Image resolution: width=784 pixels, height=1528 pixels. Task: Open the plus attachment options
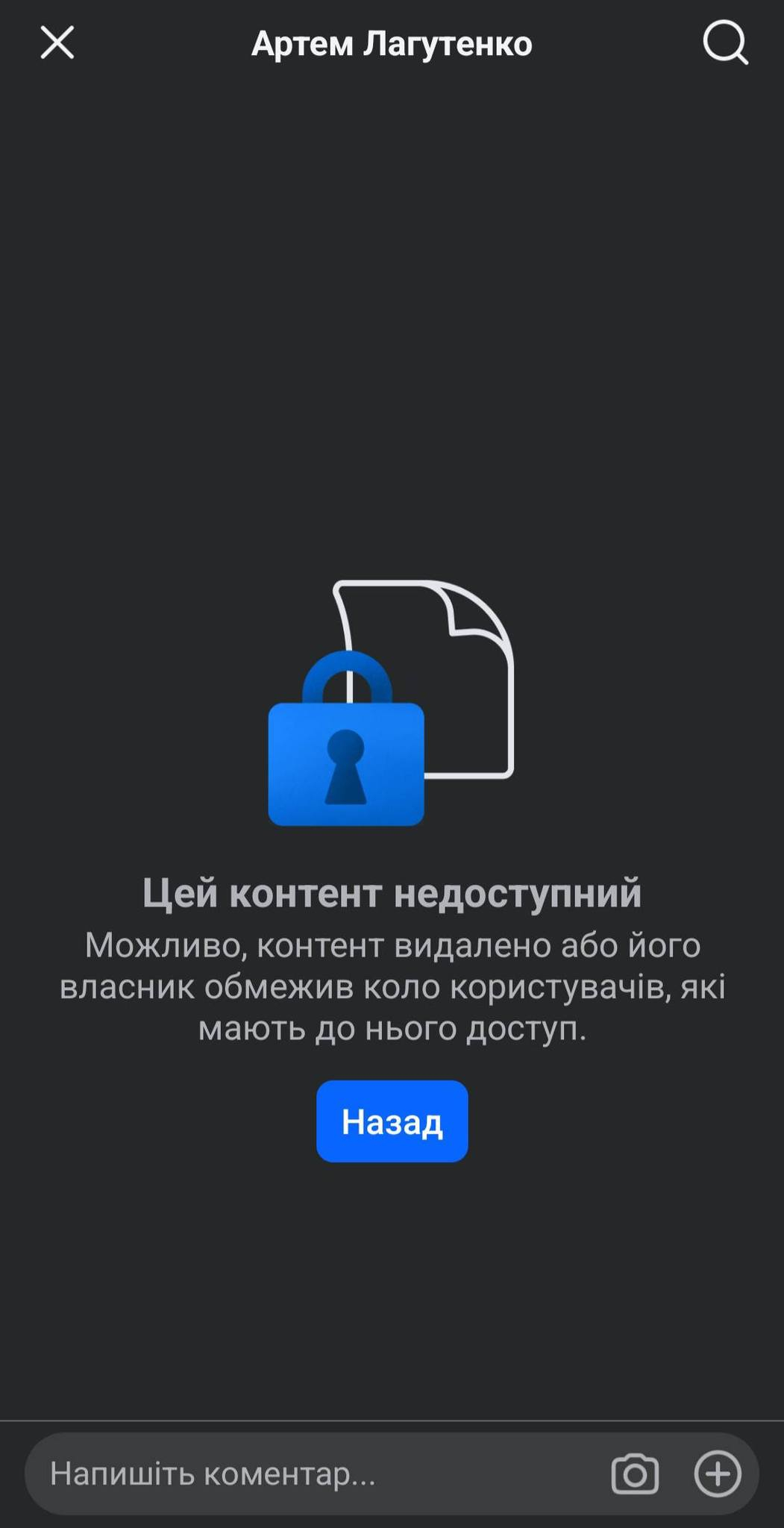tap(718, 1474)
